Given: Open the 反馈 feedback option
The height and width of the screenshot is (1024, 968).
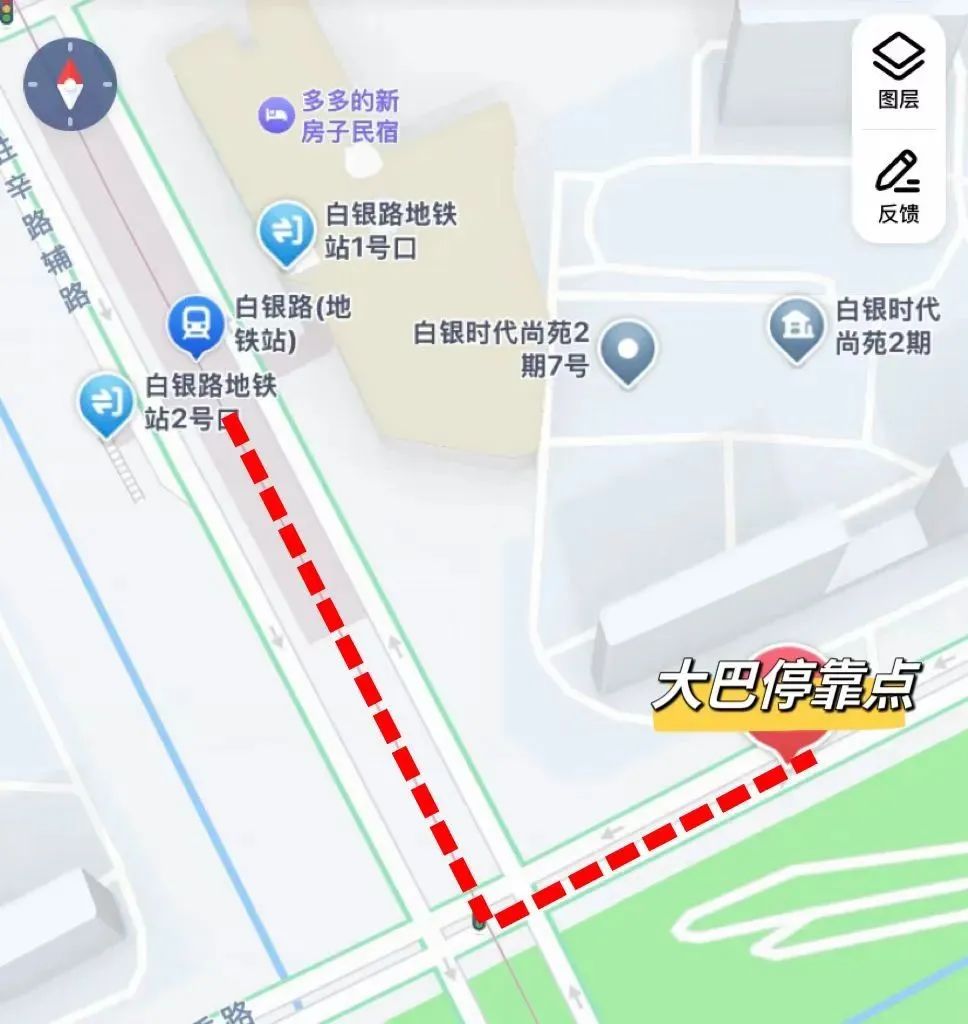Looking at the screenshot, I should 898,186.
